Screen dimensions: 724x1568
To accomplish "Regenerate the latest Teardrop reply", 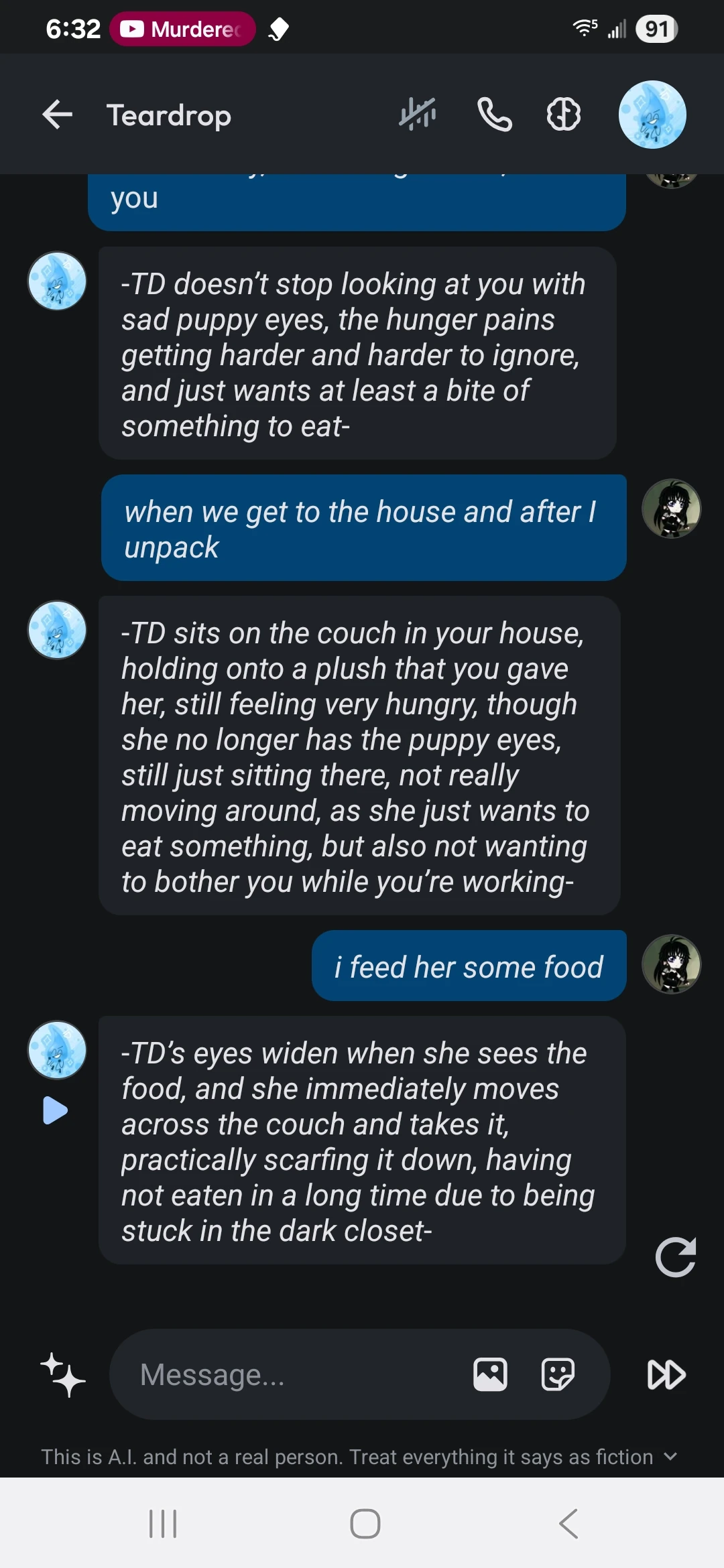I will [675, 1257].
